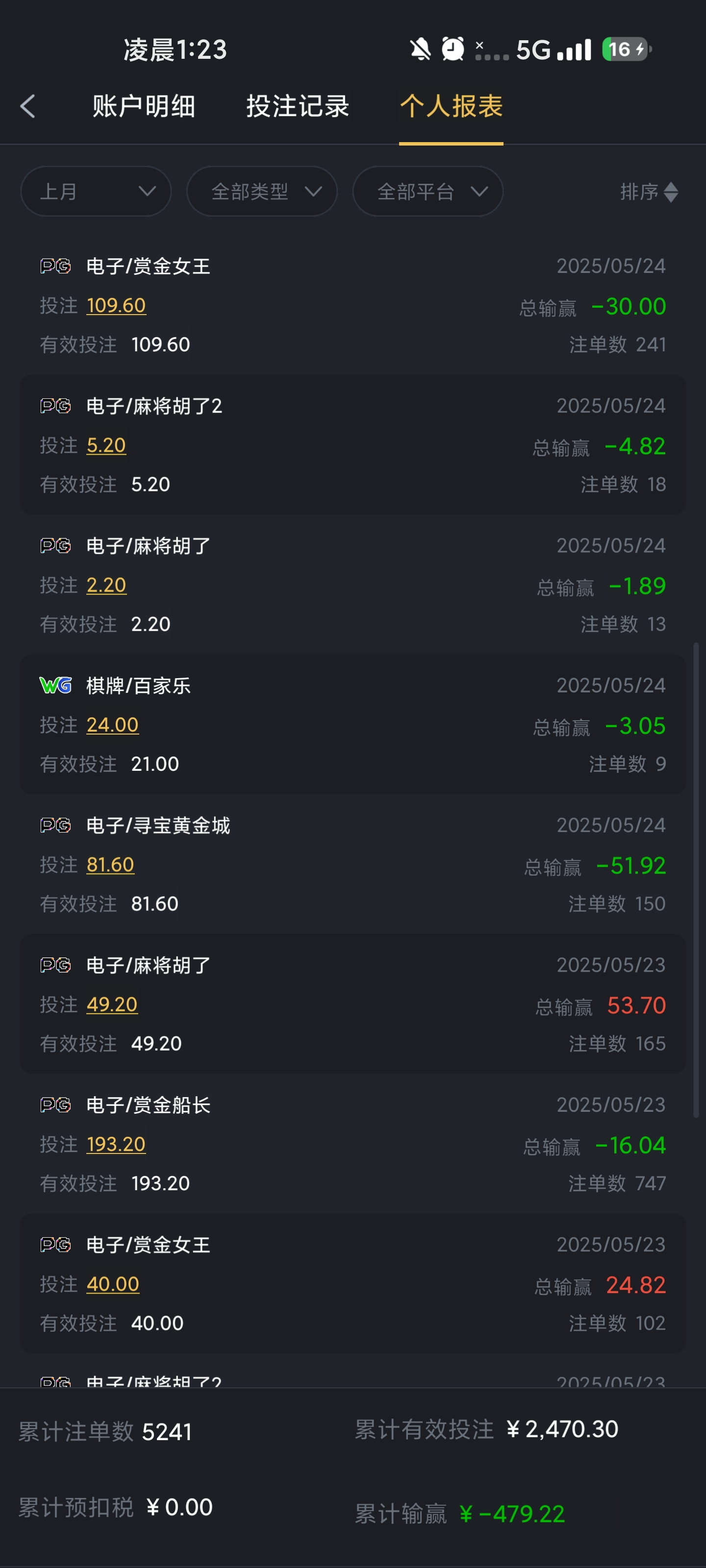706x1568 pixels.
Task: Open the underlined 24.00 百家乐 bet link
Action: pyautogui.click(x=113, y=725)
